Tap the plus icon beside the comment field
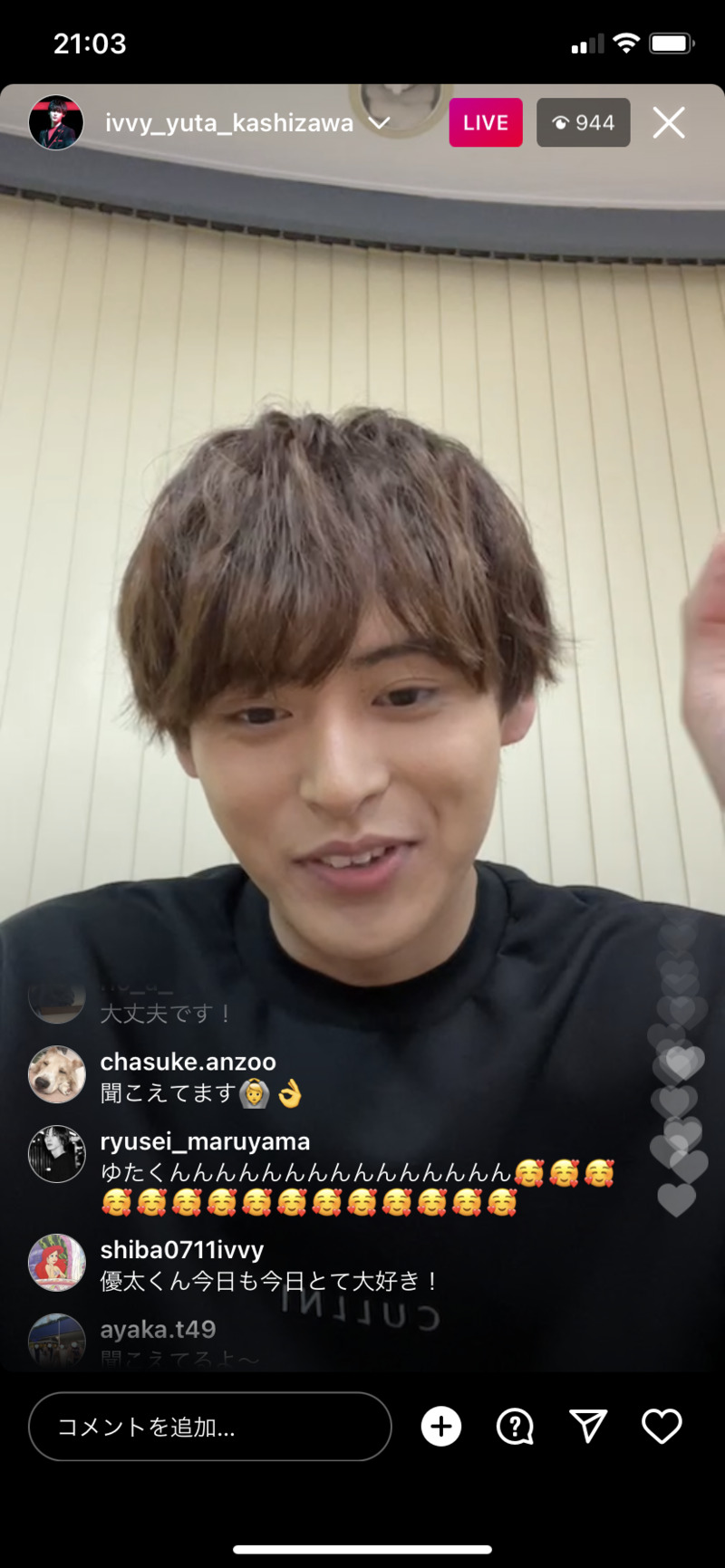The width and height of the screenshot is (725, 1568). click(441, 1427)
